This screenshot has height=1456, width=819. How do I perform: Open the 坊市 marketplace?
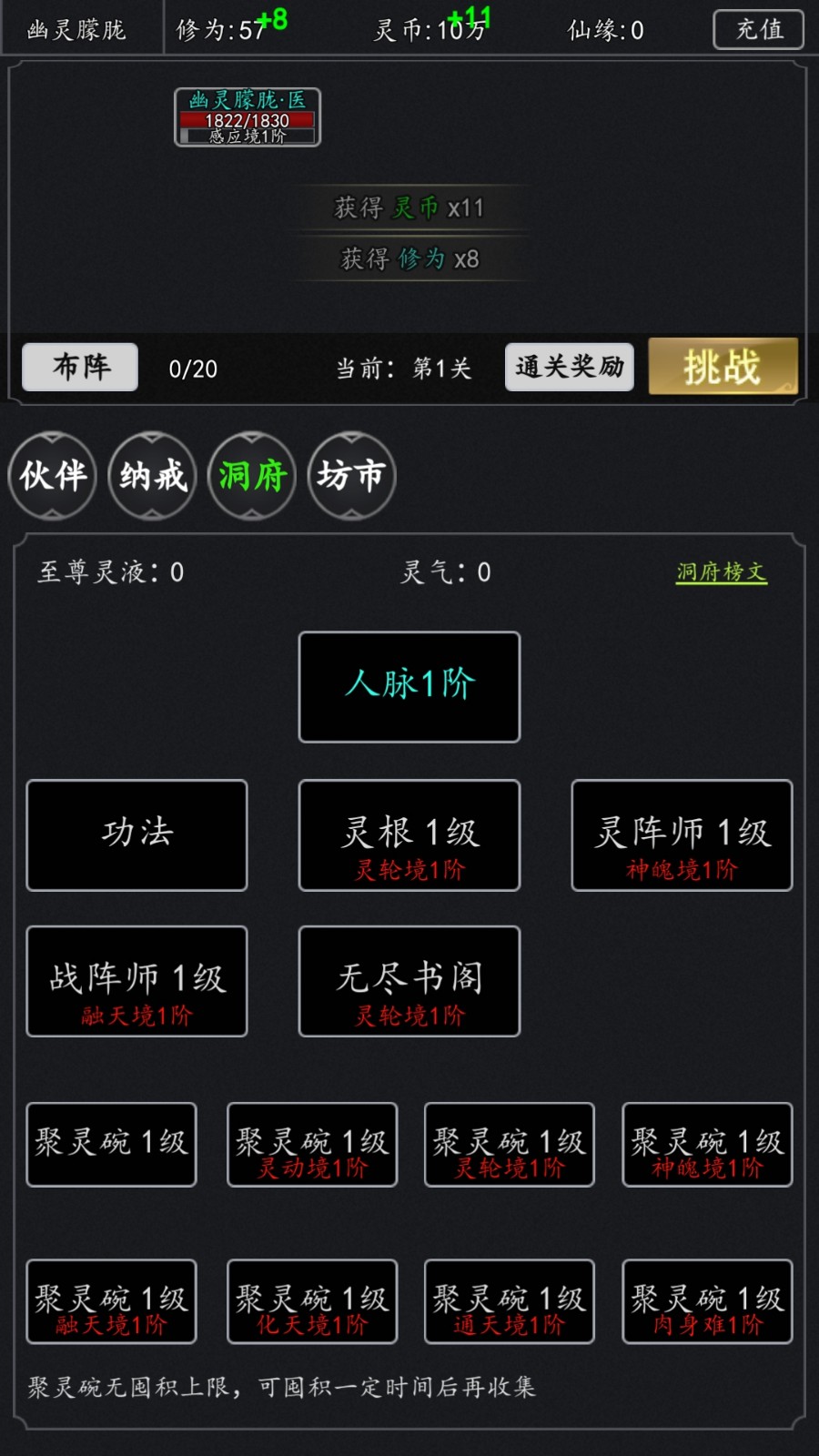point(351,476)
